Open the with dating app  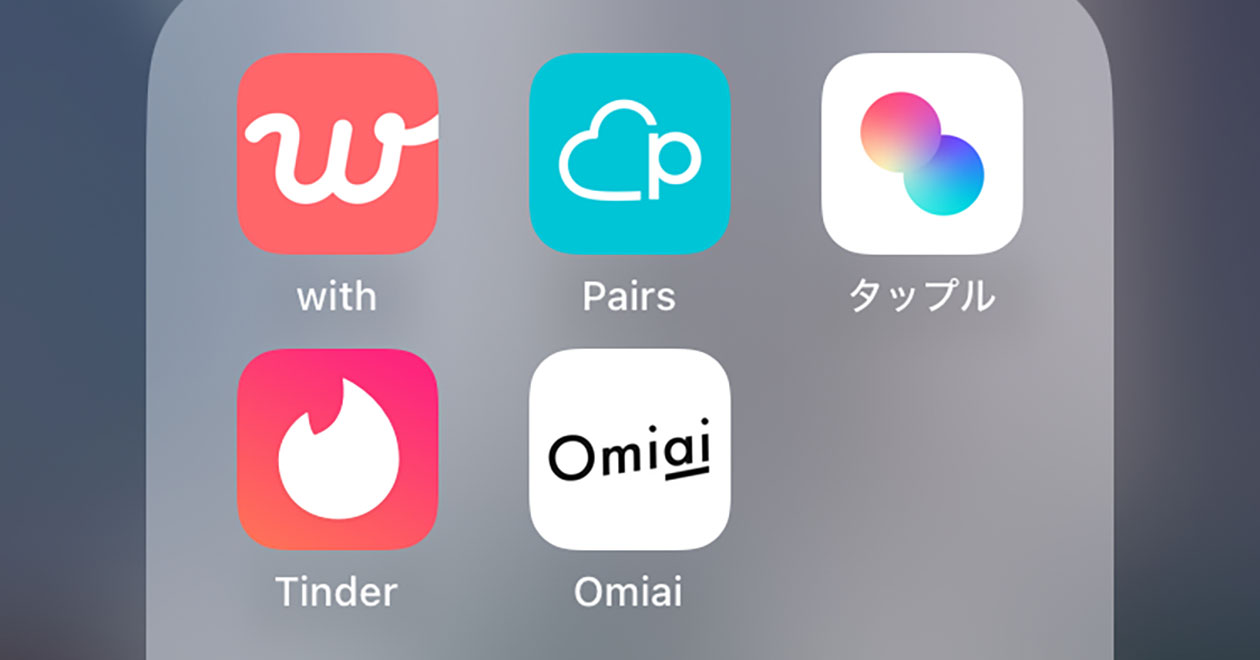click(x=337, y=153)
